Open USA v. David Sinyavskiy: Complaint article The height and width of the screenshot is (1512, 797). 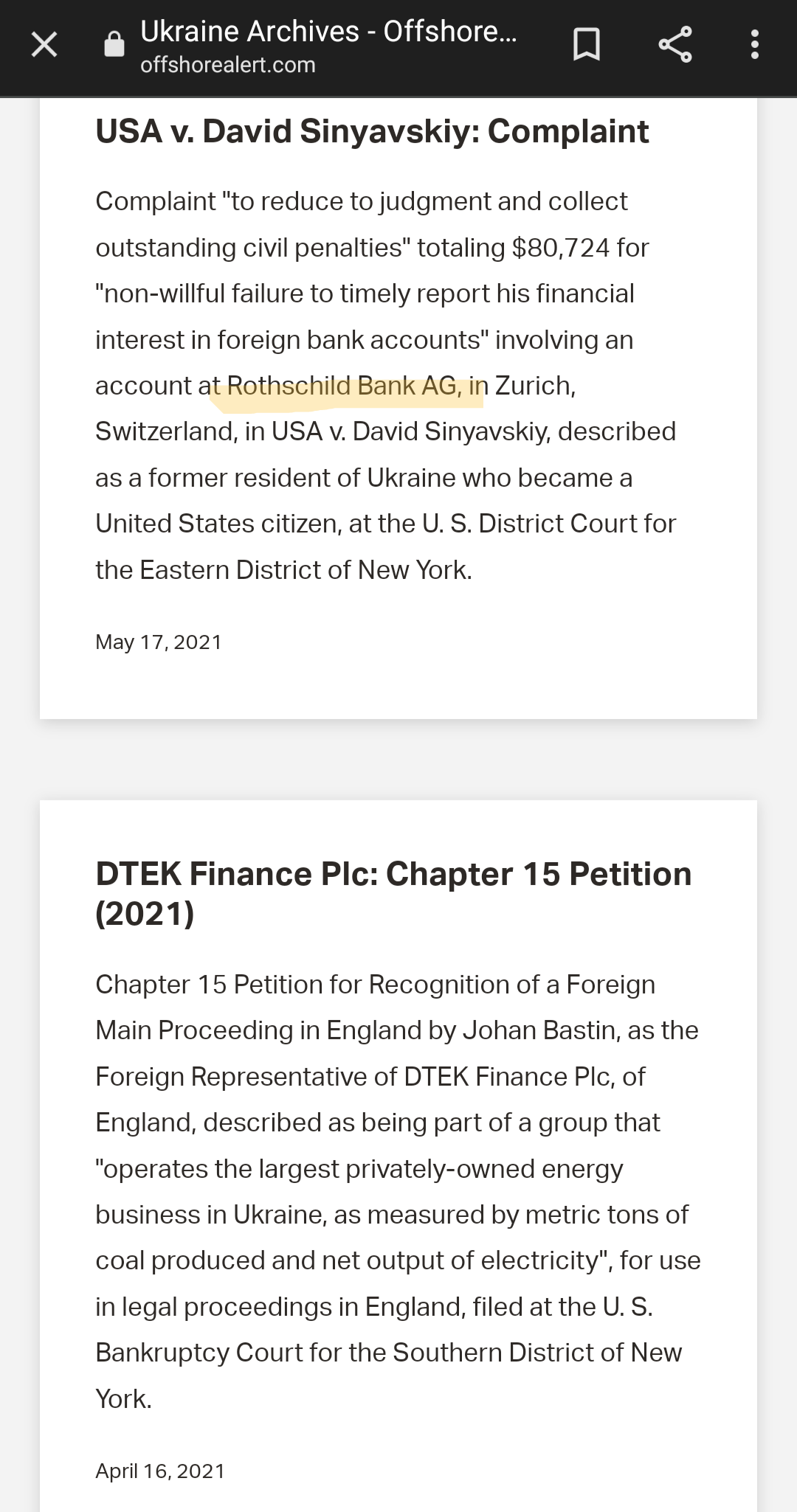coord(372,131)
